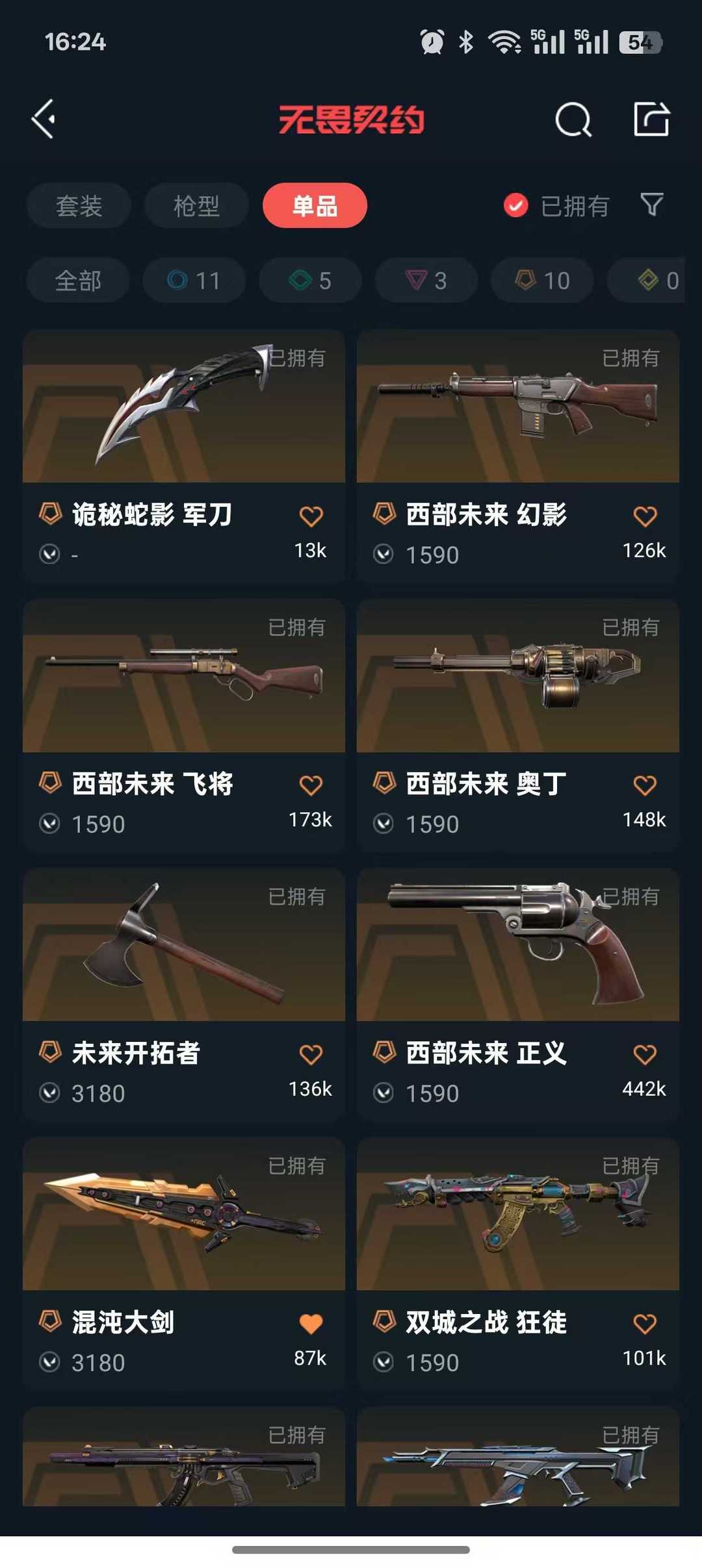Share this skin collection page
Image resolution: width=702 pixels, height=1568 pixels.
[x=651, y=119]
